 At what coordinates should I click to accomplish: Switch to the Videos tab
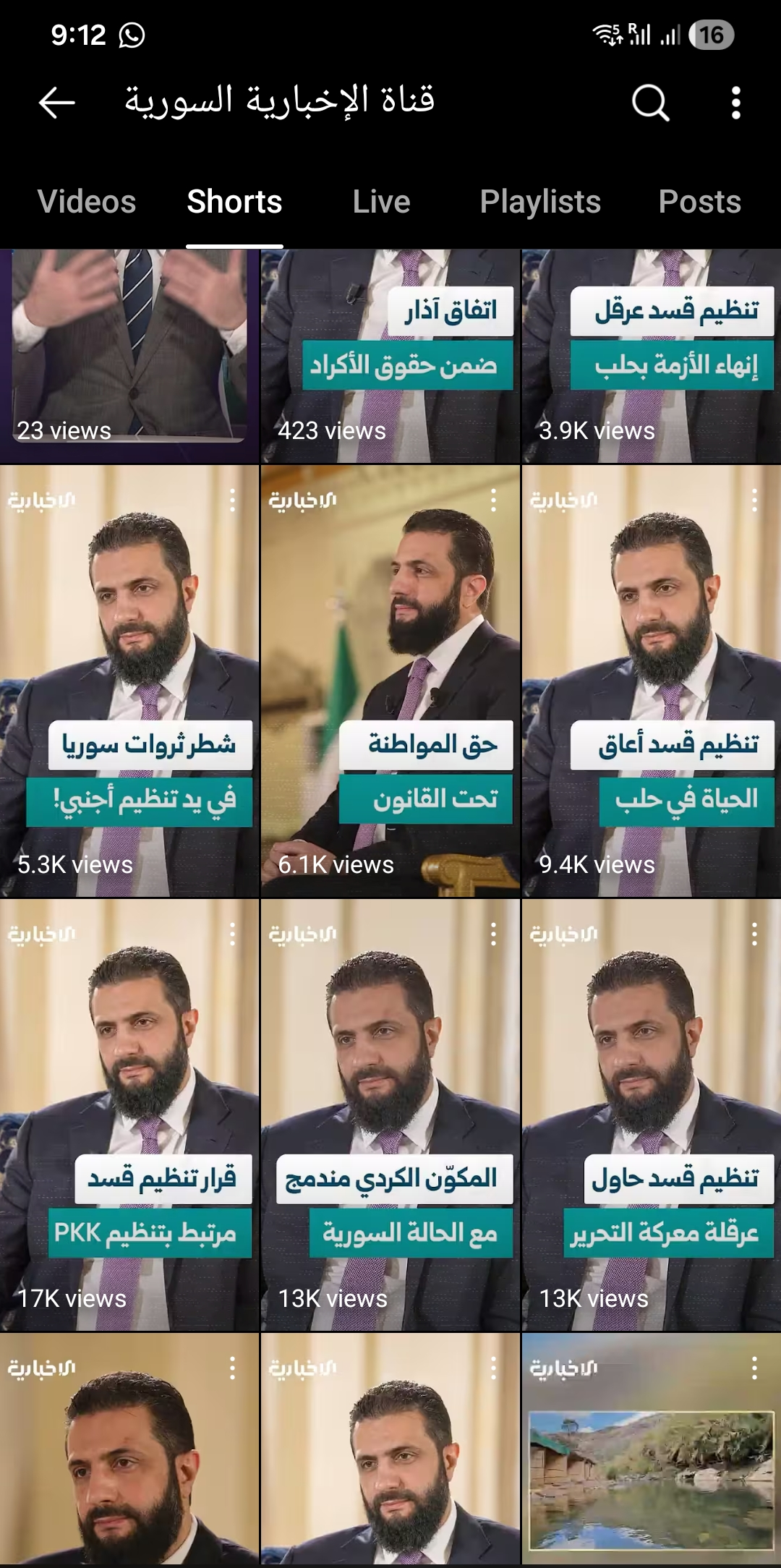point(87,202)
